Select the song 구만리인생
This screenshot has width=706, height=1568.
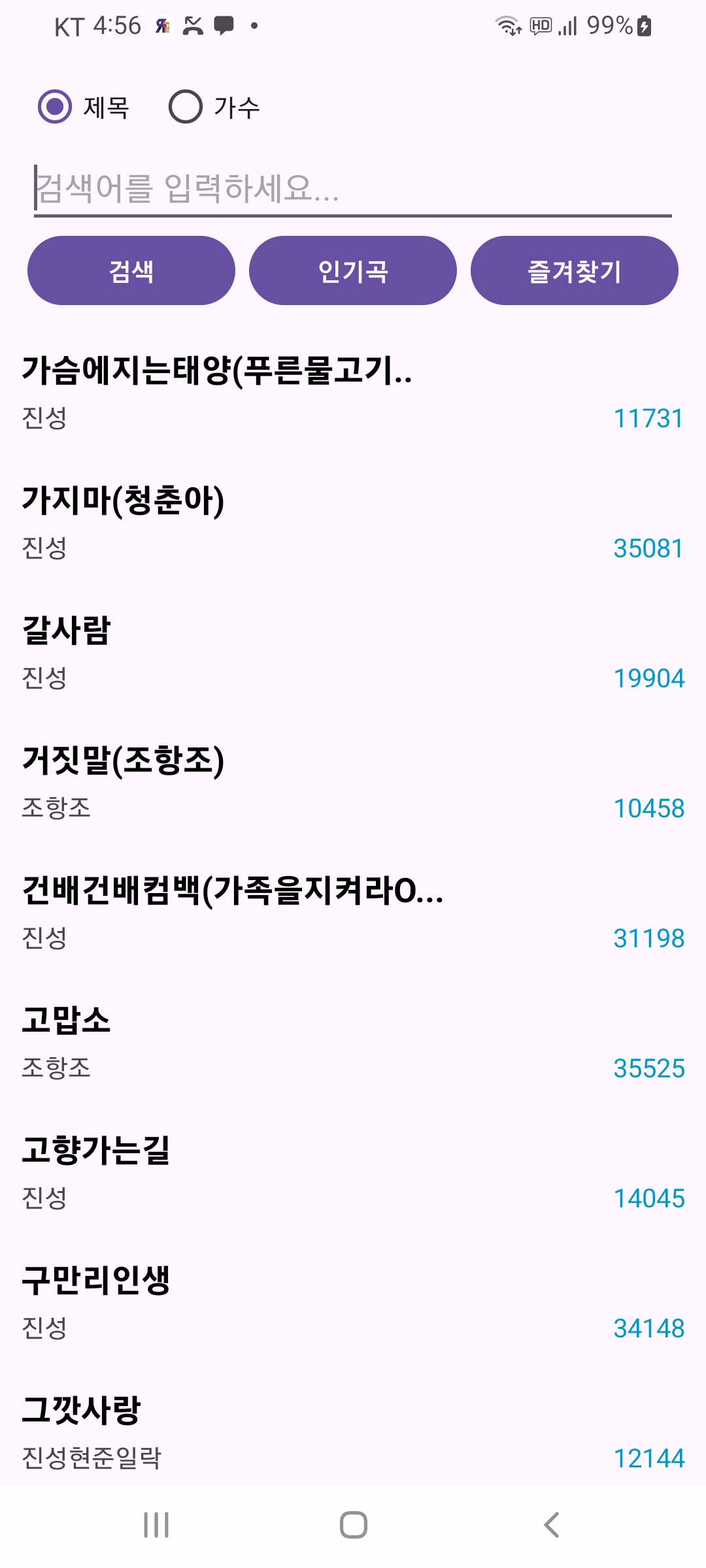click(x=353, y=1302)
